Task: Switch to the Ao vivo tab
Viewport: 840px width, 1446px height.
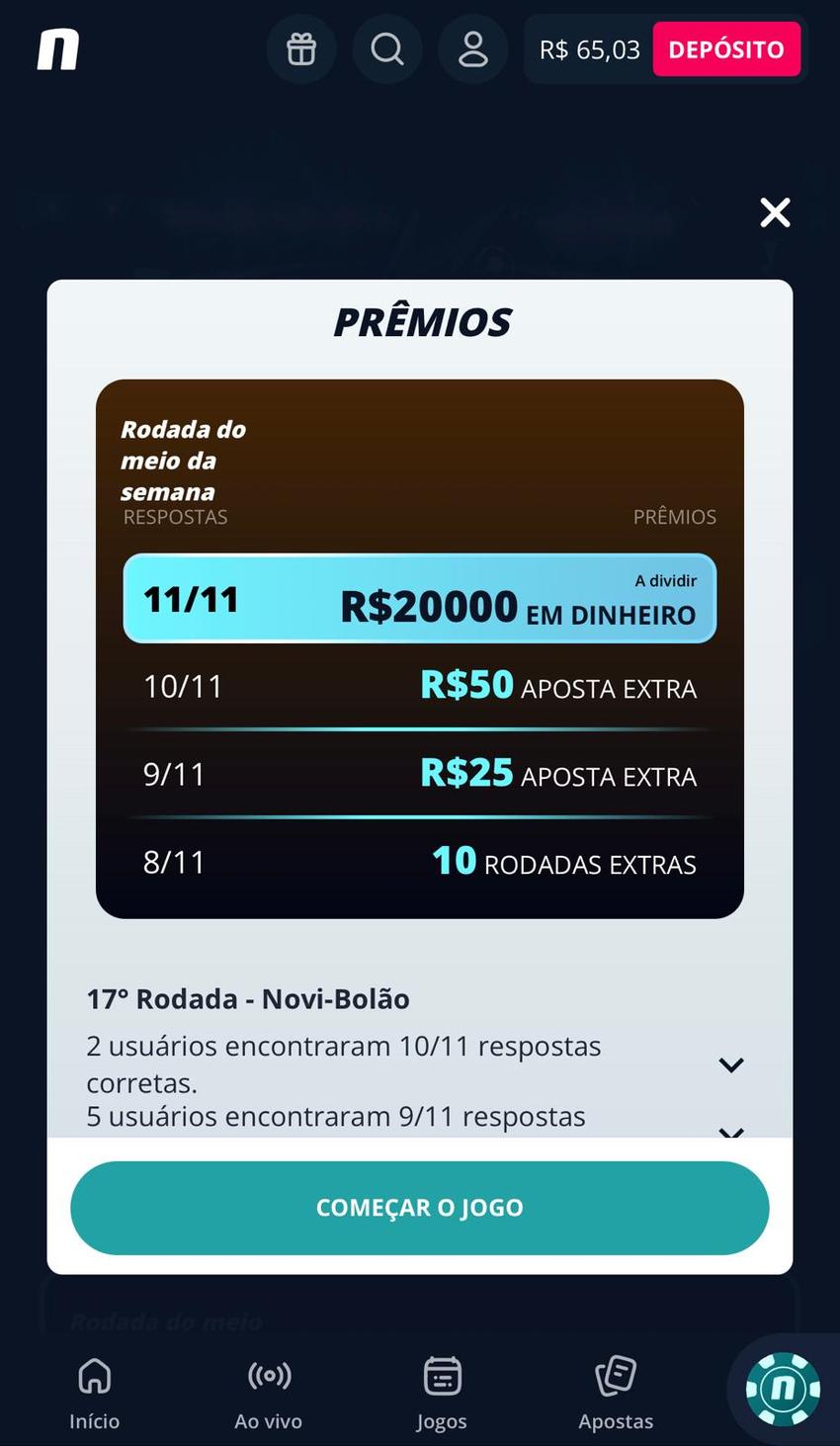Action: (269, 1394)
